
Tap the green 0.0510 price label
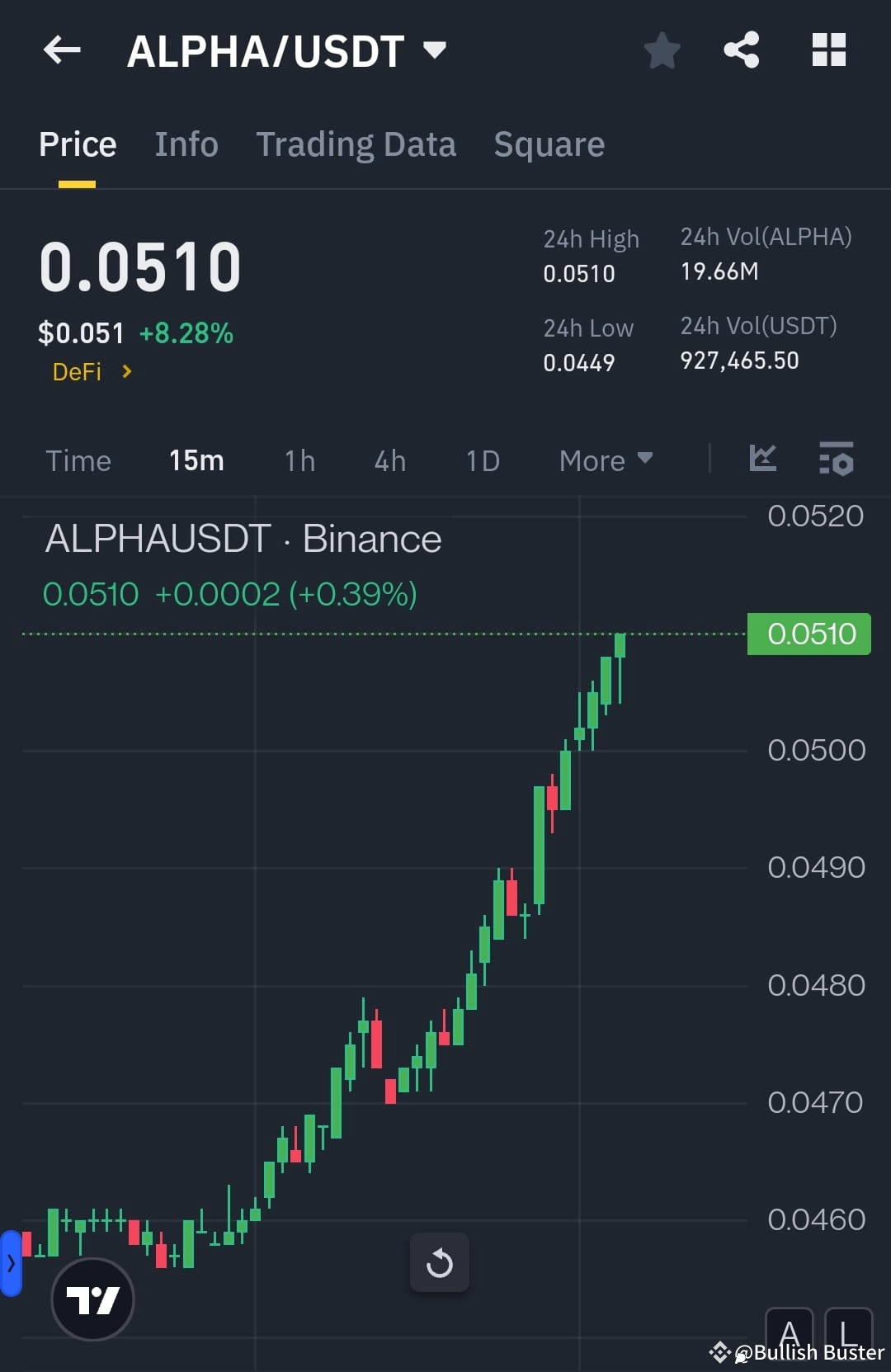(808, 634)
